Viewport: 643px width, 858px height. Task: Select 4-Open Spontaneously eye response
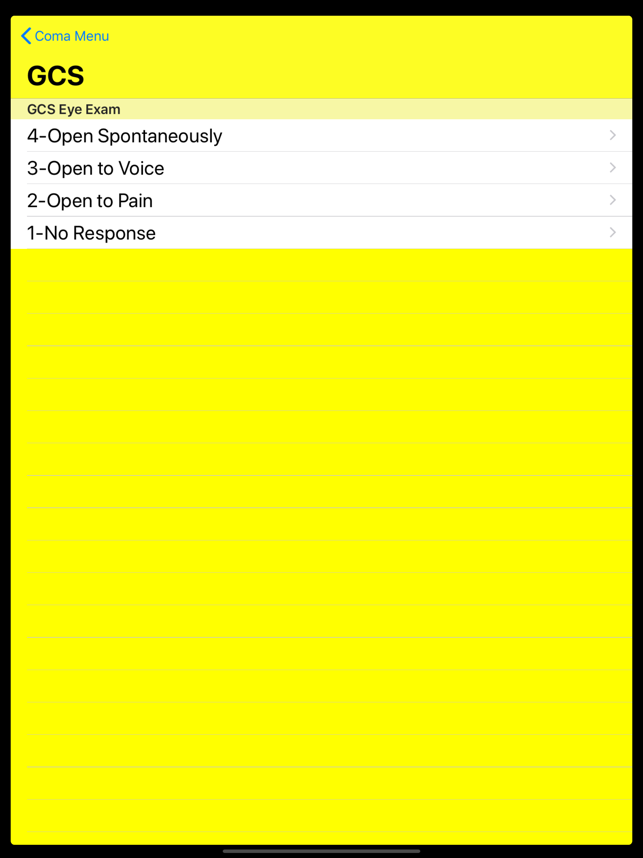point(320,136)
